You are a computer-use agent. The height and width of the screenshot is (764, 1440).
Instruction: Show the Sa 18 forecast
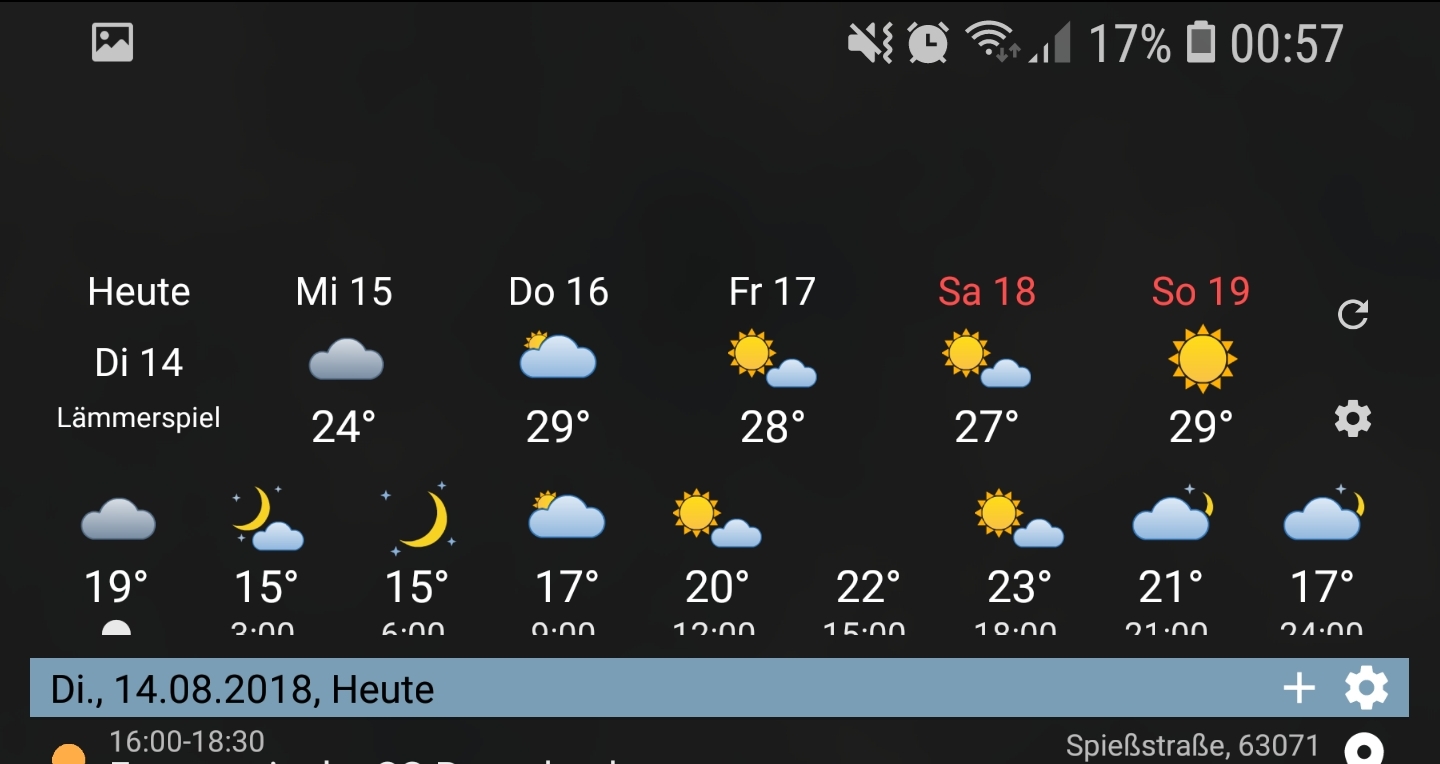tap(986, 360)
